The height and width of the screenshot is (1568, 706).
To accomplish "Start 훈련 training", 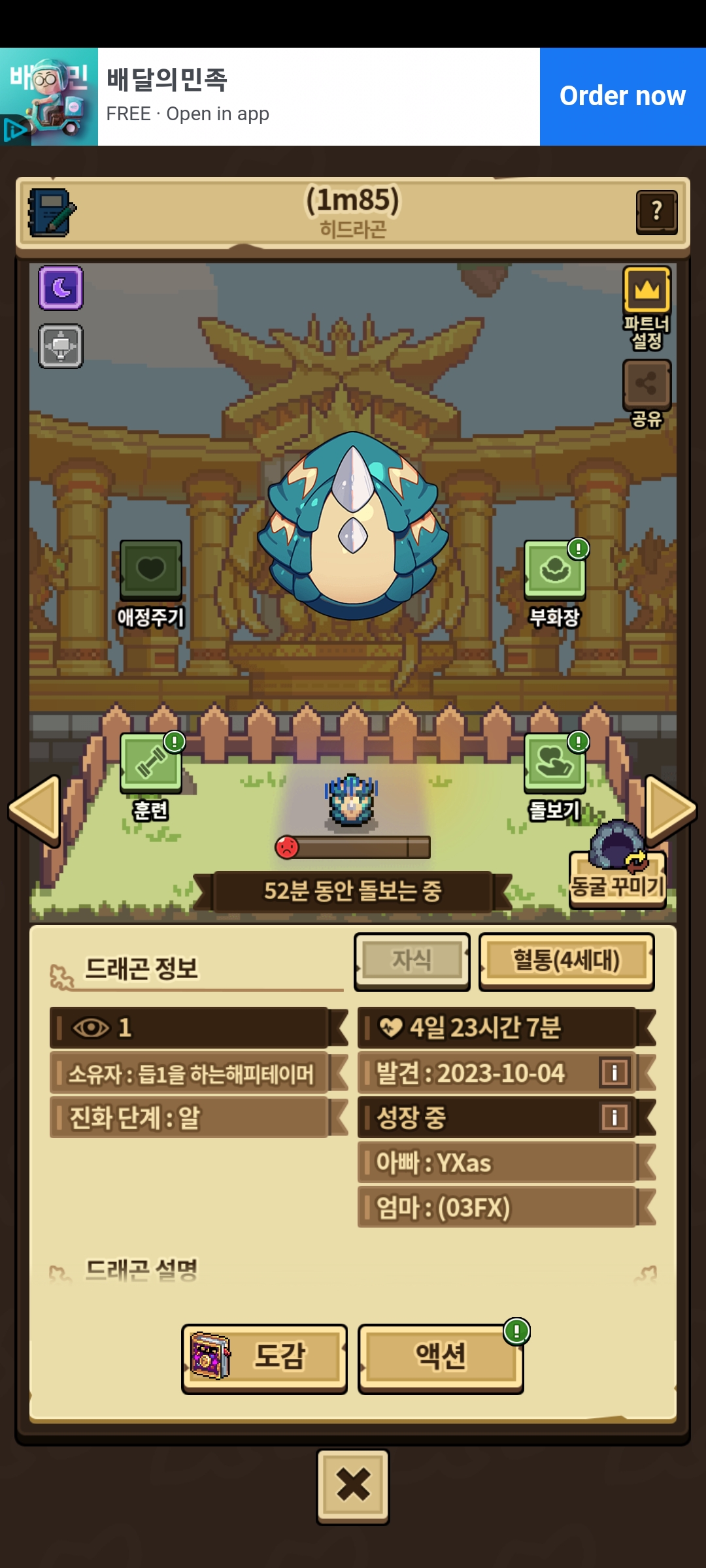I will 151,763.
